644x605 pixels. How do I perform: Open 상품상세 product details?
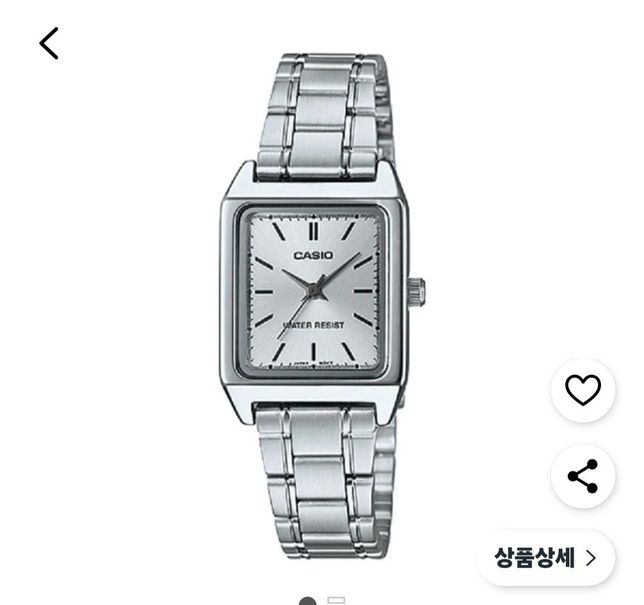point(546,558)
